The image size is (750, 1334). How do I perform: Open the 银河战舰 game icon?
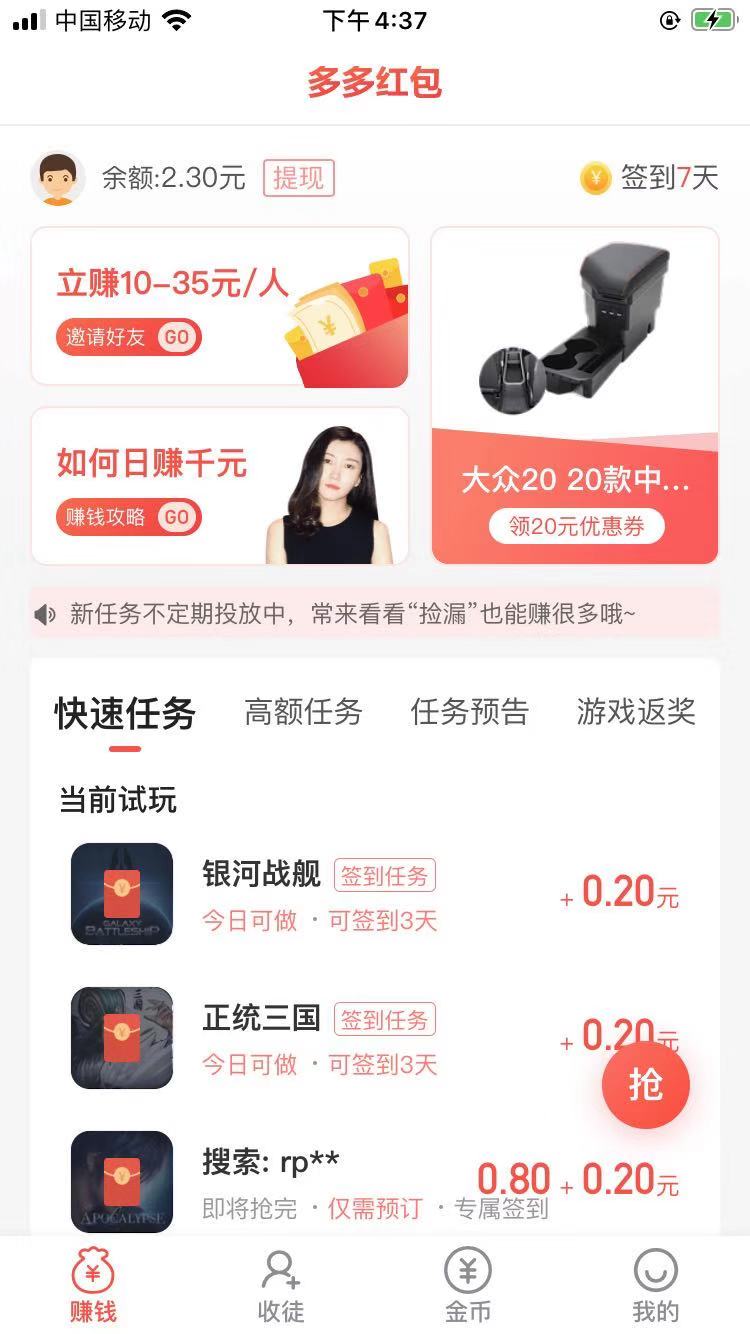coord(120,894)
